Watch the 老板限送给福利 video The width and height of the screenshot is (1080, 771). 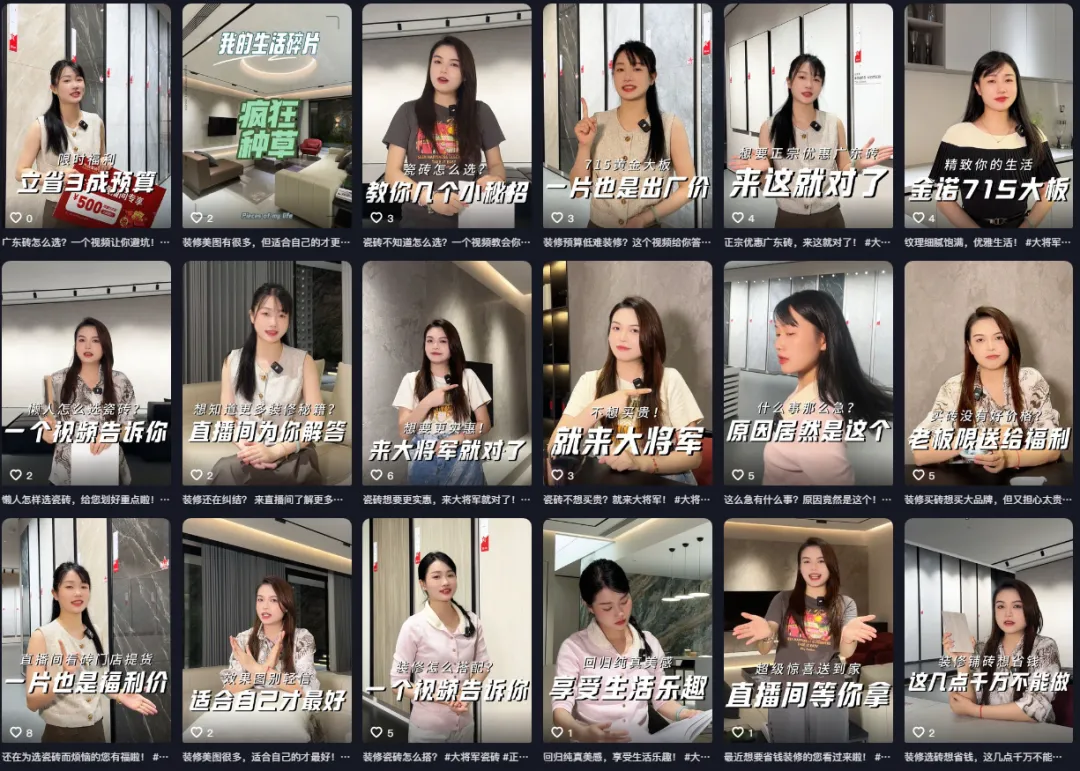[x=988, y=373]
